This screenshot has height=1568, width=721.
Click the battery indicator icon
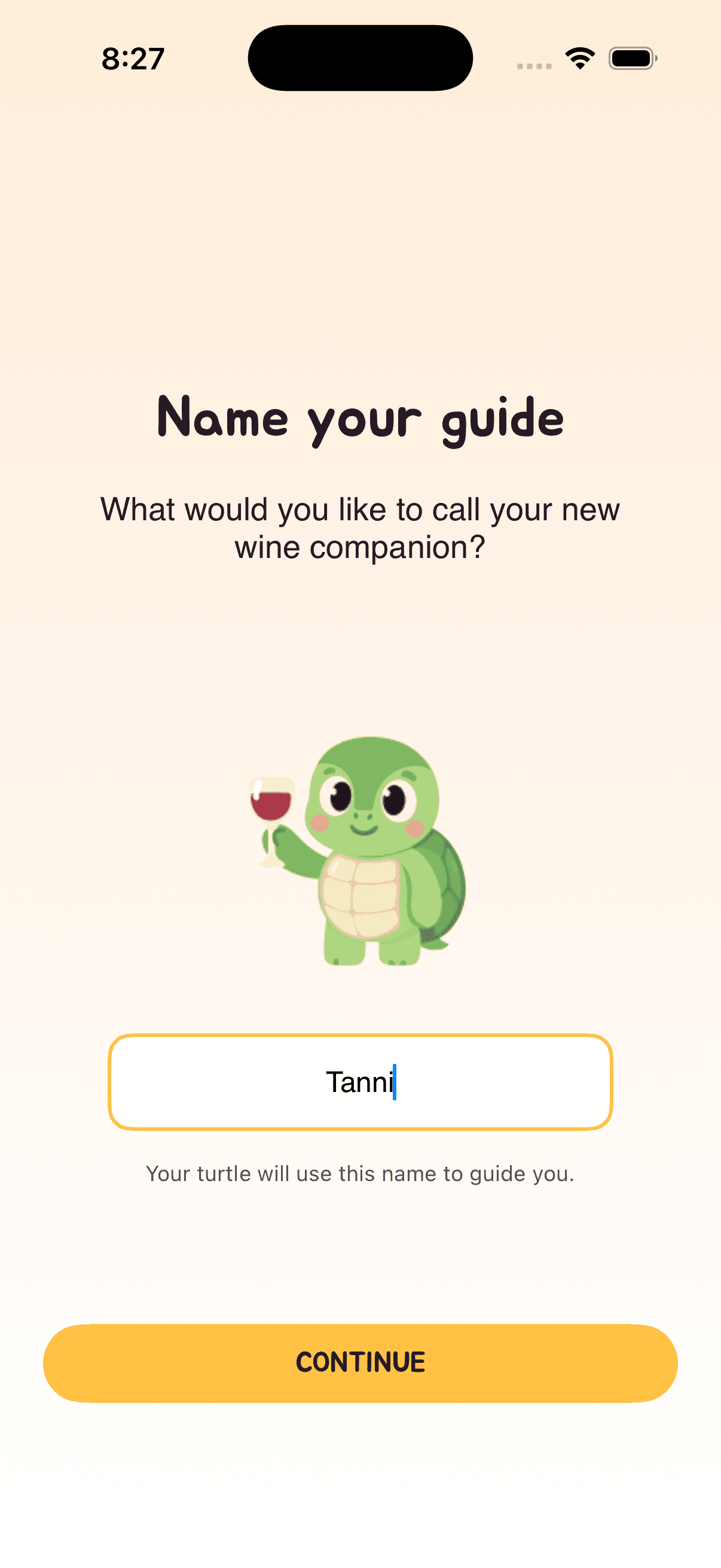[x=631, y=58]
